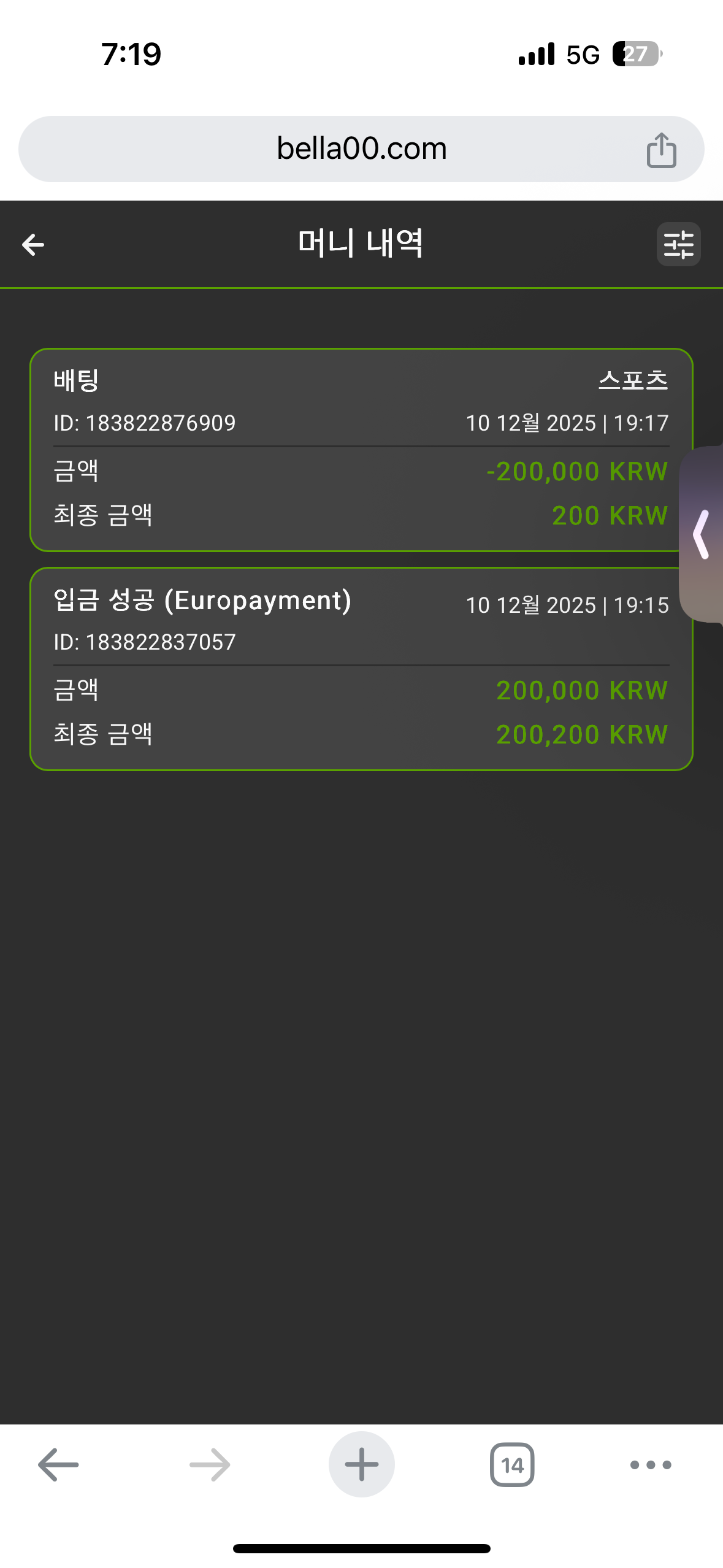This screenshot has width=723, height=1568.
Task: Tap the bella00.com address bar
Action: click(361, 149)
